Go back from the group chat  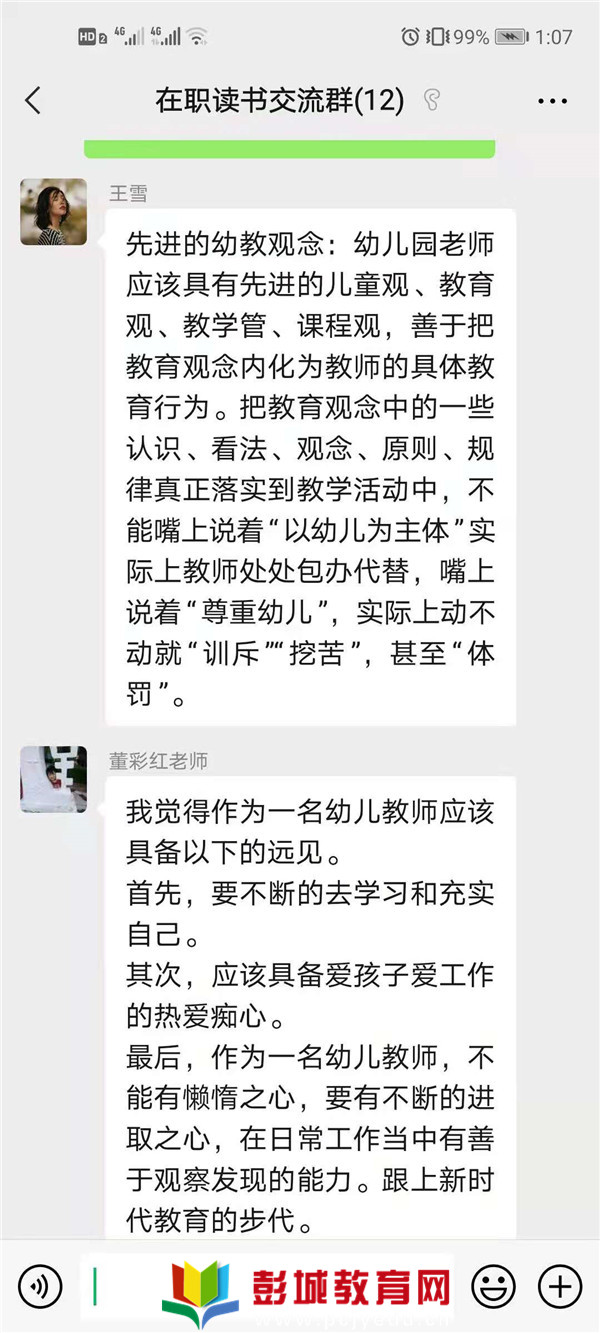point(33,100)
